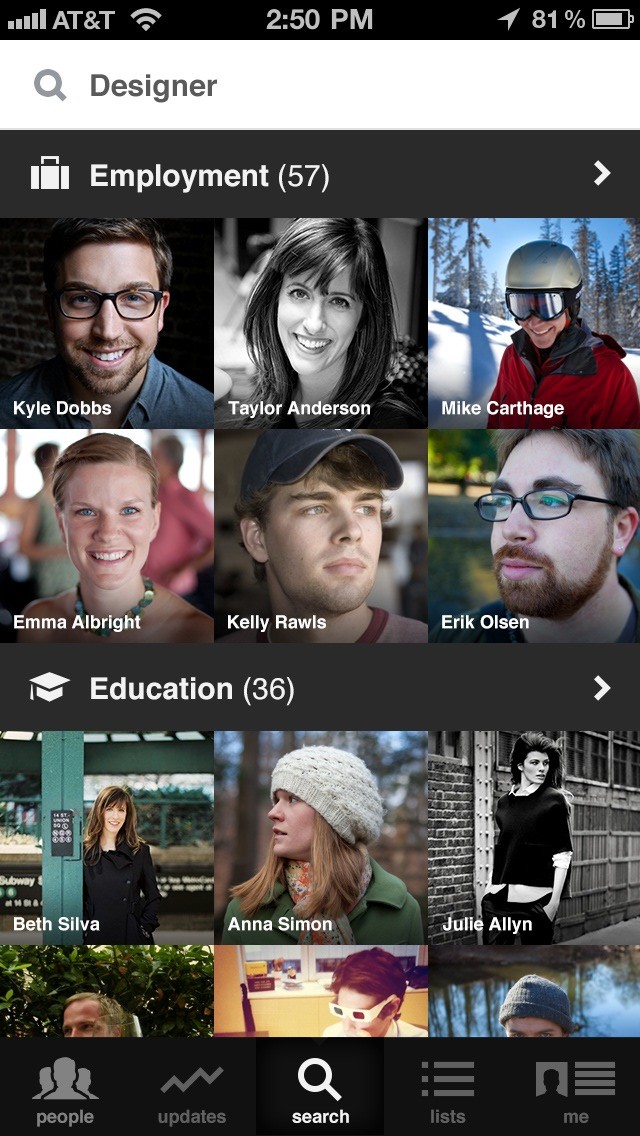Image resolution: width=640 pixels, height=1136 pixels.
Task: Select Anna Simon's profile tile
Action: 320,838
